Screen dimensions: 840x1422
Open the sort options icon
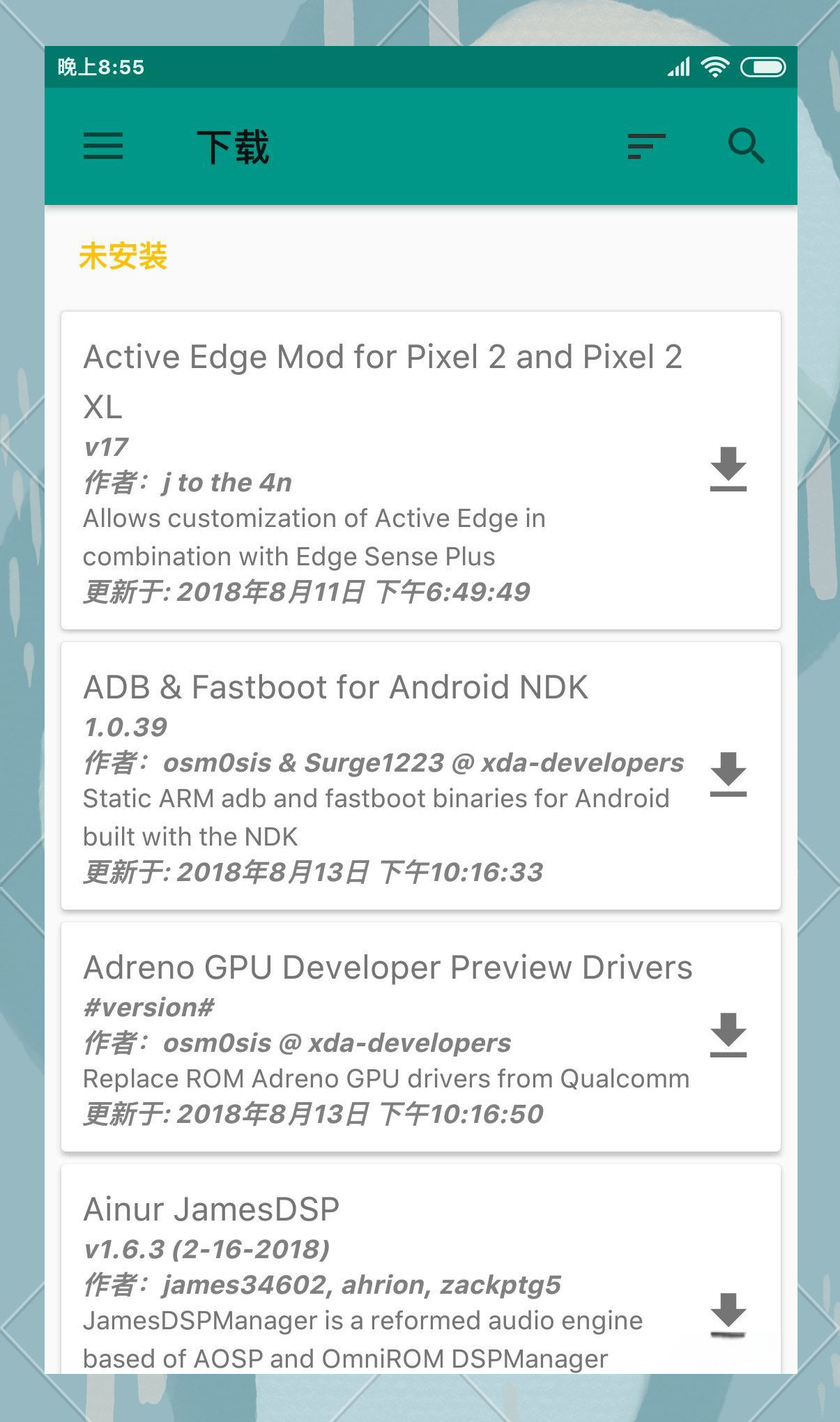pyautogui.click(x=646, y=146)
